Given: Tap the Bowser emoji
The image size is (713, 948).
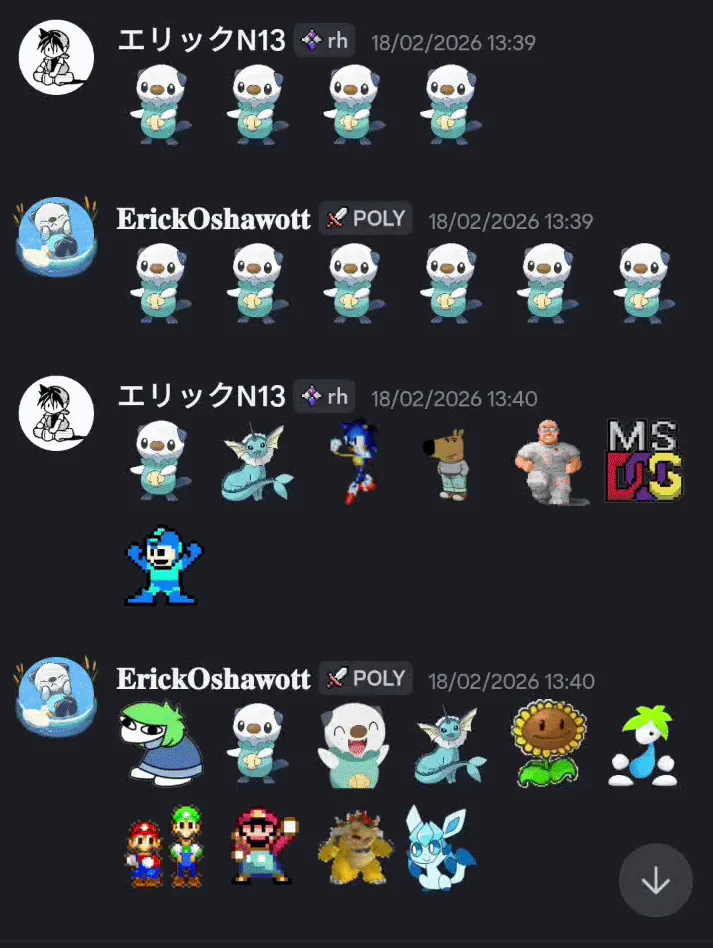Looking at the screenshot, I should [352, 850].
